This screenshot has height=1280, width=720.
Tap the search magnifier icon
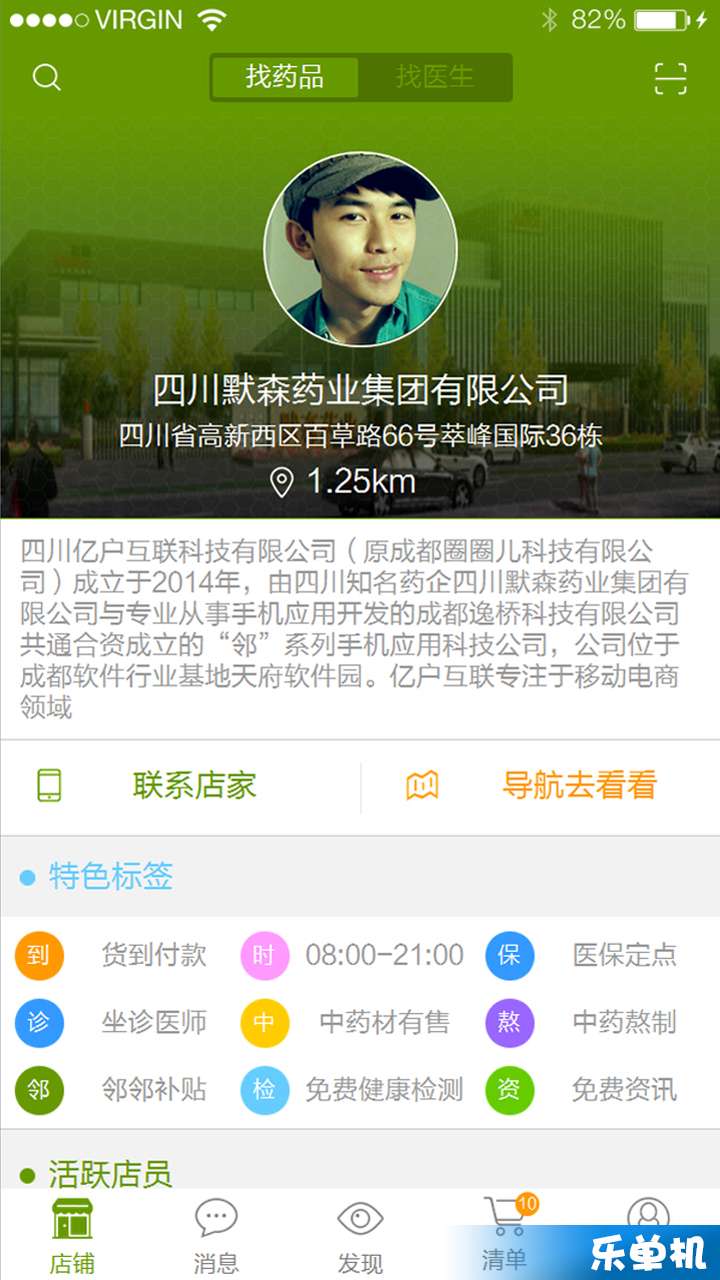pyautogui.click(x=47, y=77)
